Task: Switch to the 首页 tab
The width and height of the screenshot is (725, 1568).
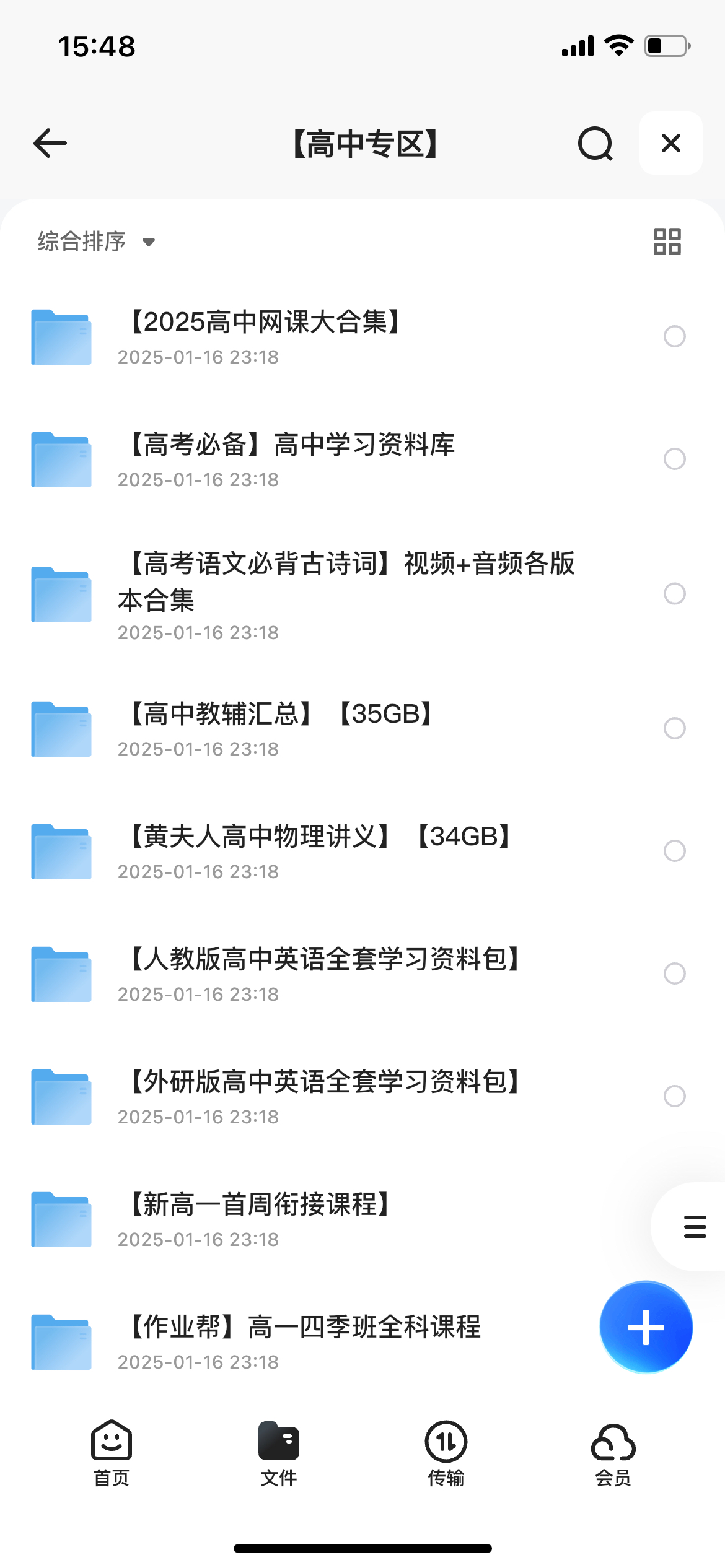Action: coord(112,1453)
